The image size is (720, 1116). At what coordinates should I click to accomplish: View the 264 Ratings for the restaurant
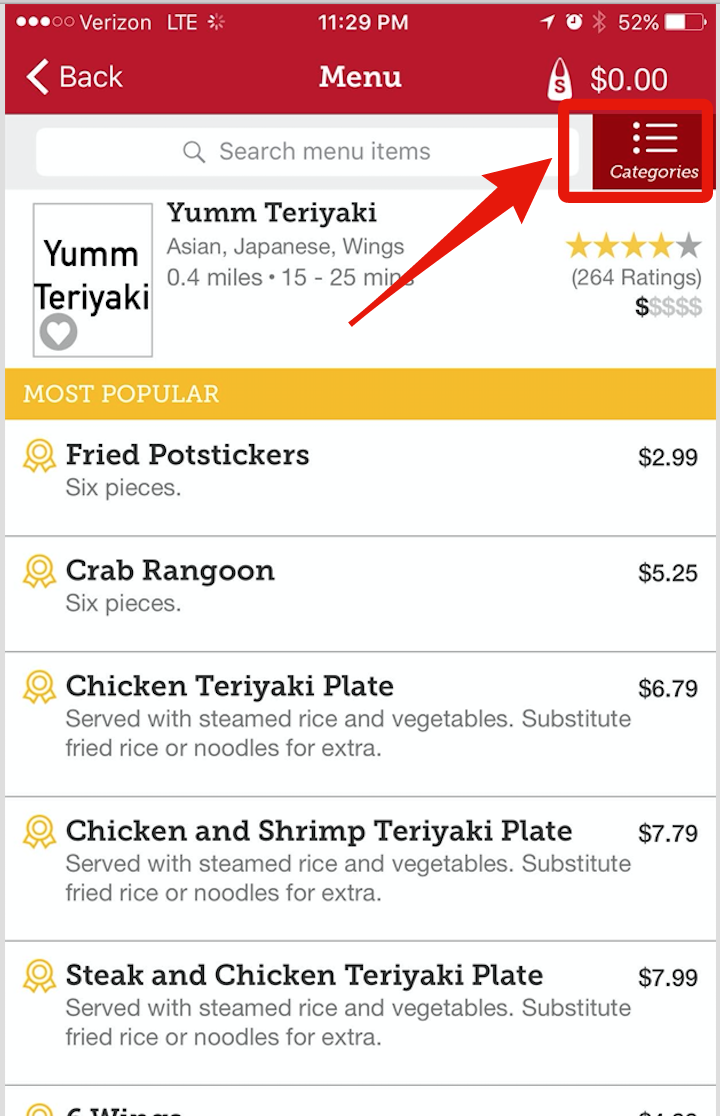635,277
